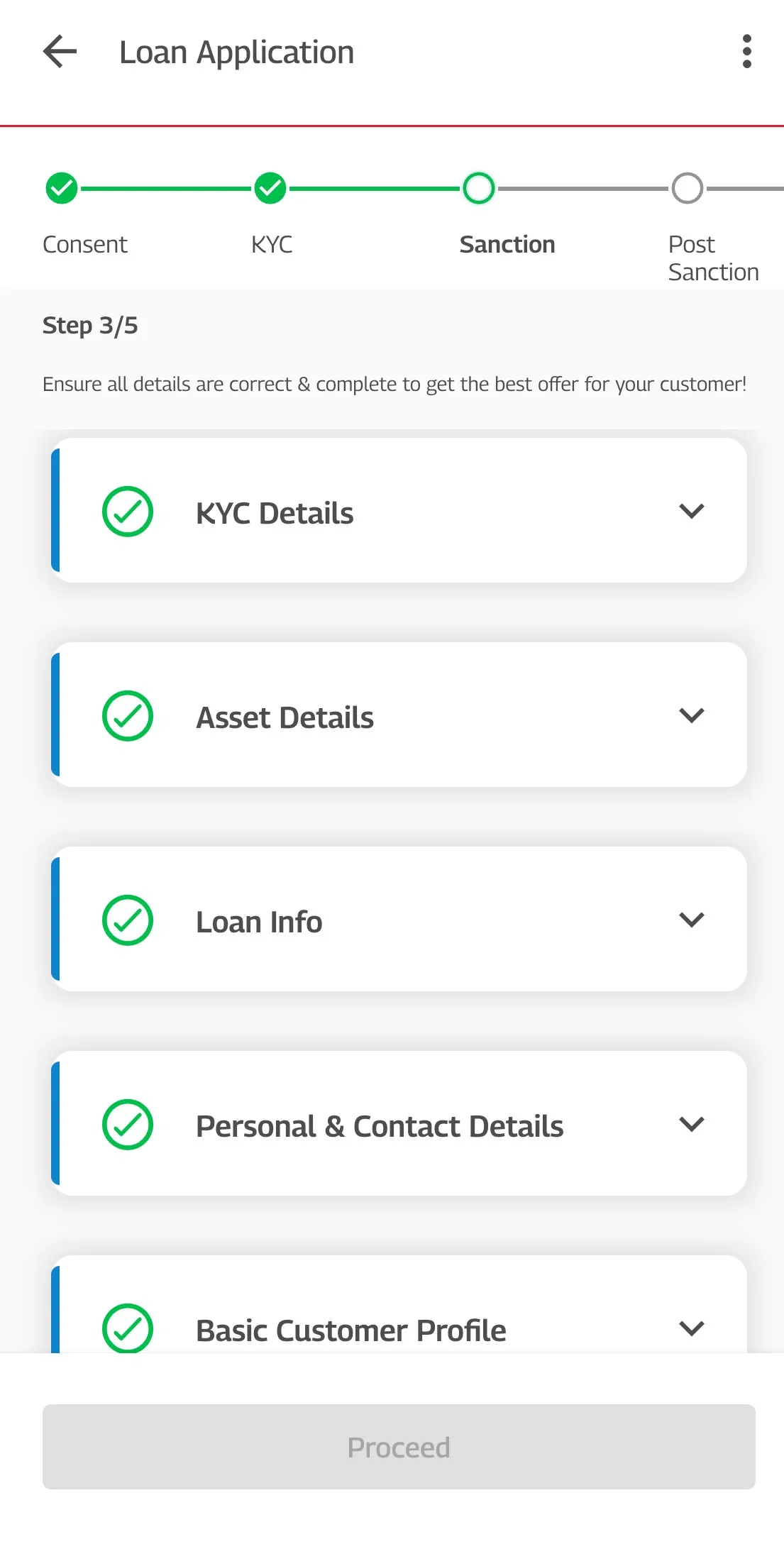Click the KYC step label
This screenshot has height=1554, width=784.
point(272,244)
